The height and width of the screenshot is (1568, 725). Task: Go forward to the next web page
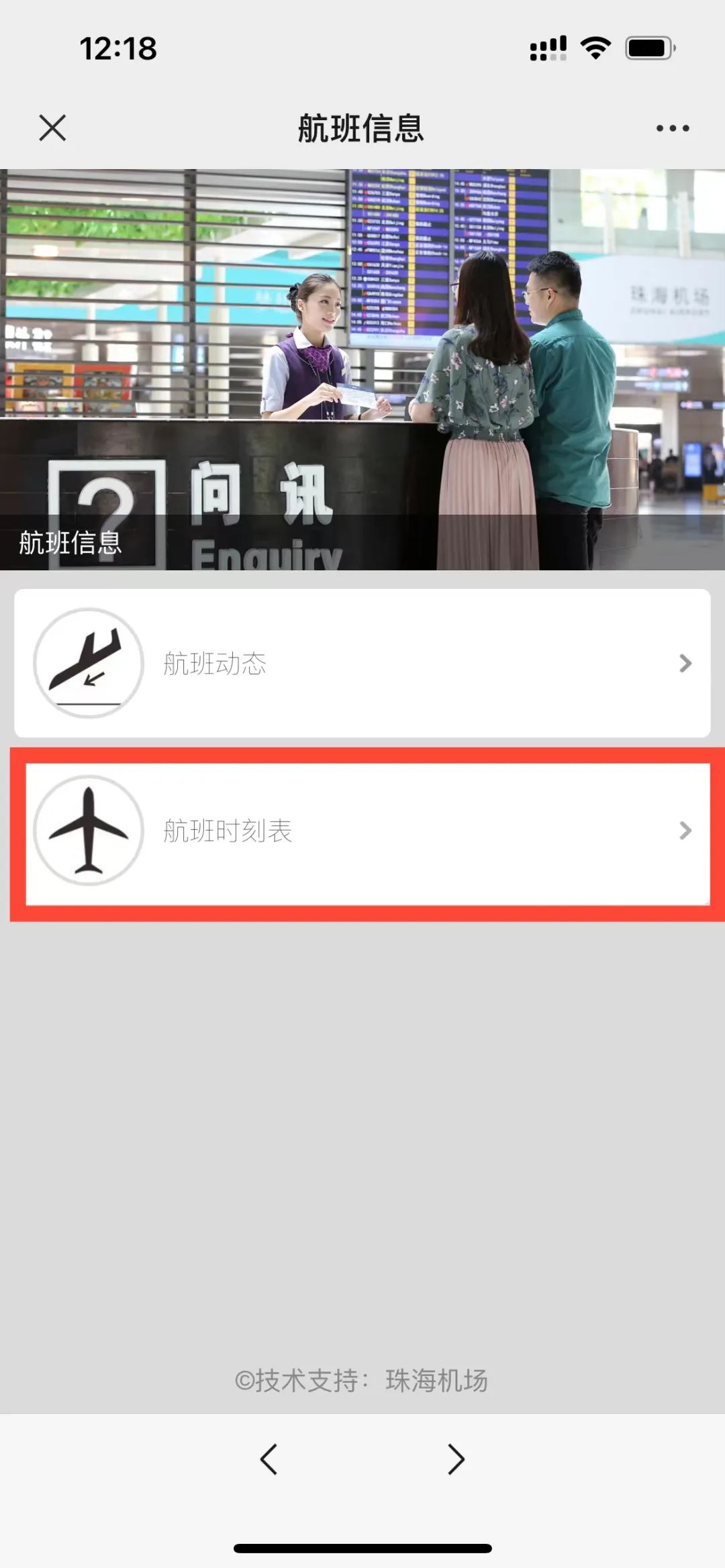coord(456,1459)
